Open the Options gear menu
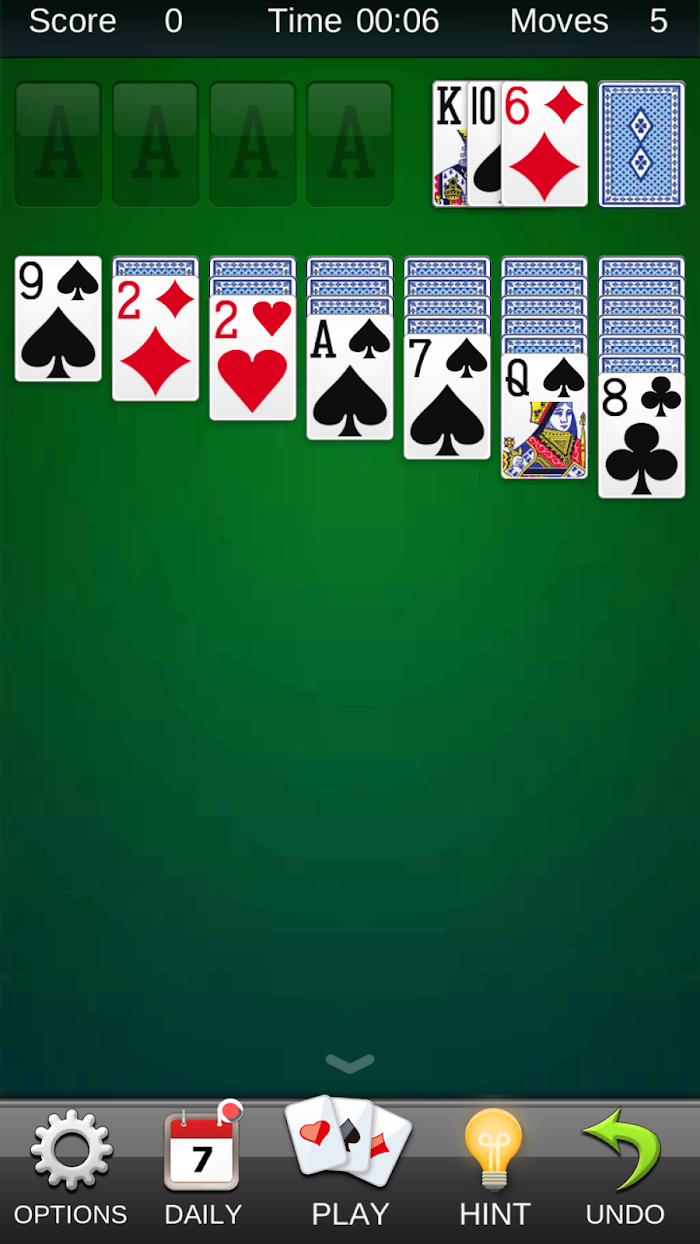The image size is (700, 1244). click(70, 1170)
